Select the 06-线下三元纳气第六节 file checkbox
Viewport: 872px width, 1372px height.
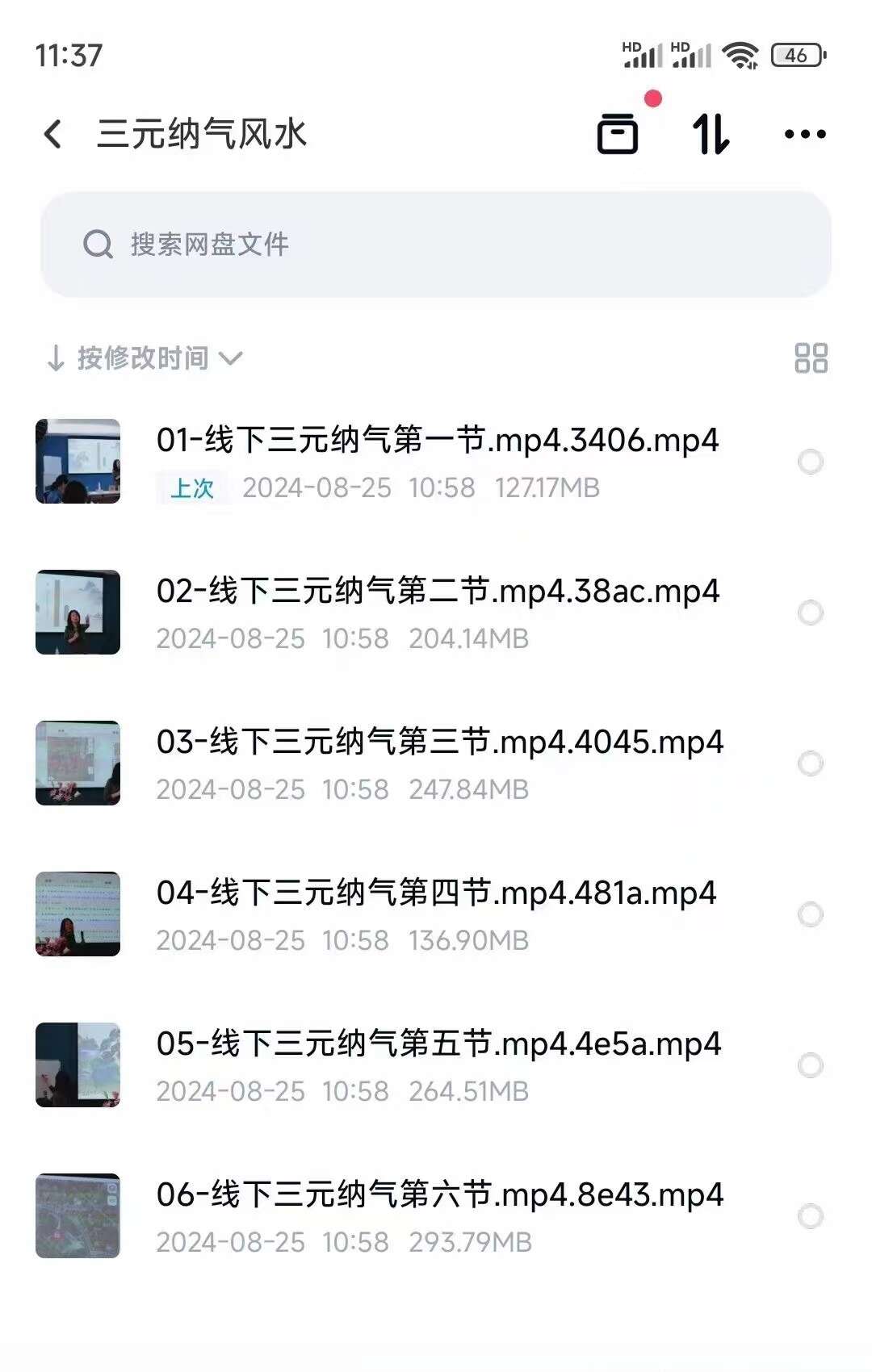[810, 1216]
